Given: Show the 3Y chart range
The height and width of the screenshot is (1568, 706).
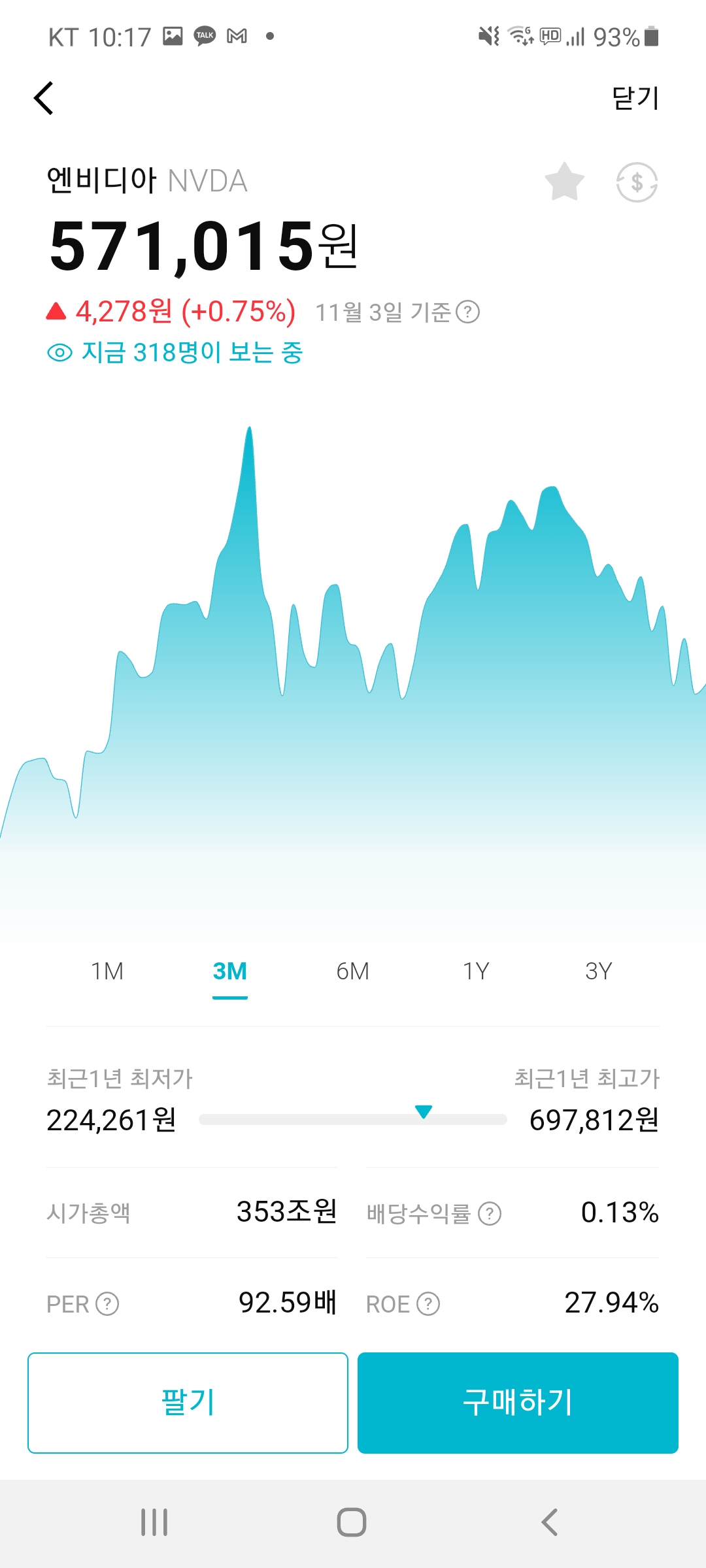Looking at the screenshot, I should 599,972.
